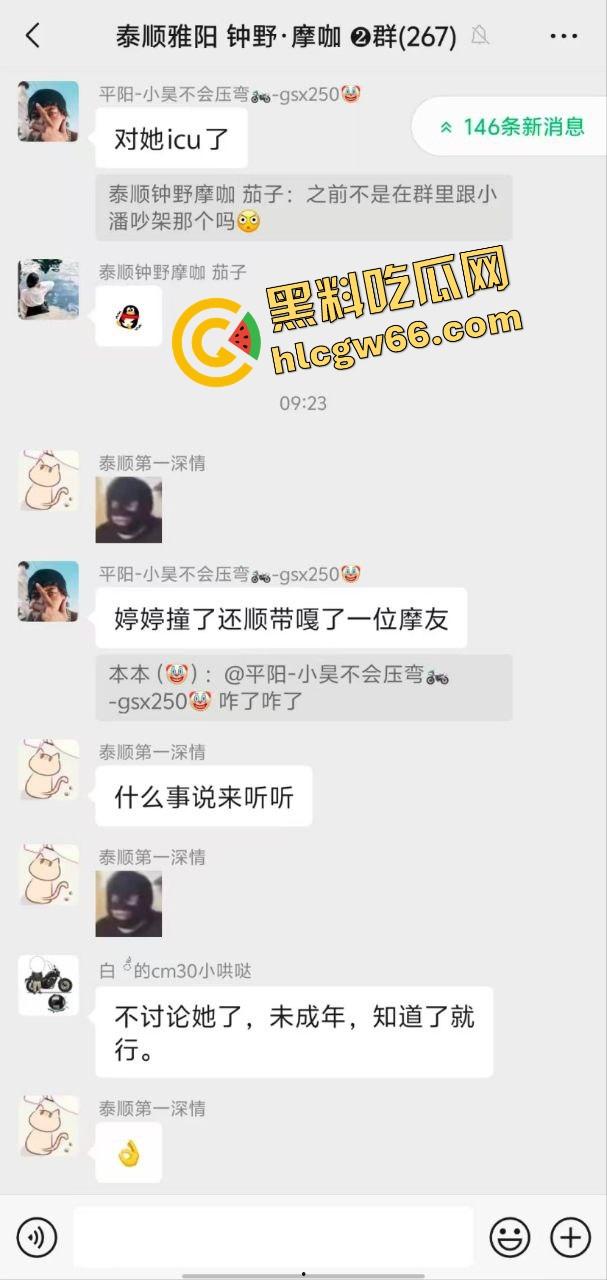Open the group chat overflow menu

click(564, 37)
